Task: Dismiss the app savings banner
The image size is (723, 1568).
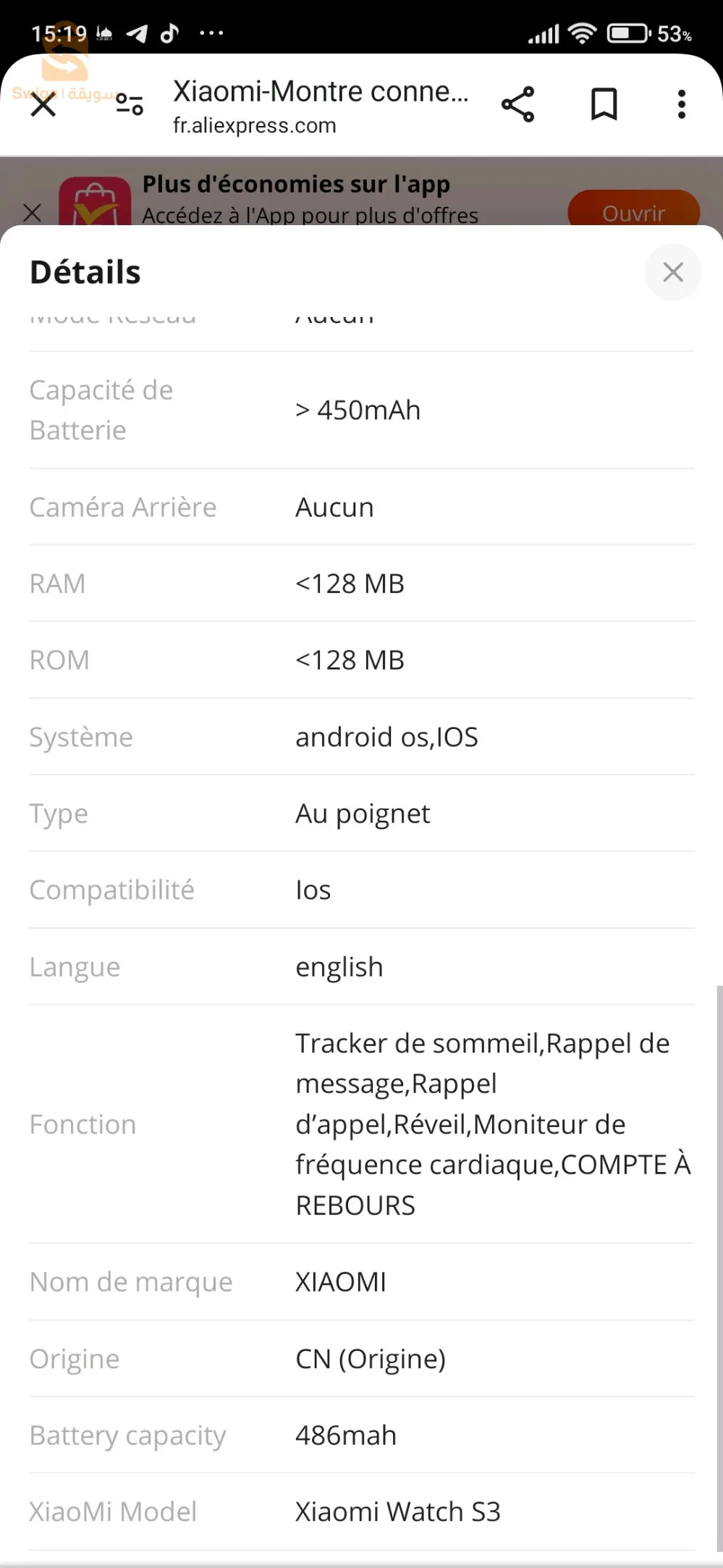Action: pos(33,213)
